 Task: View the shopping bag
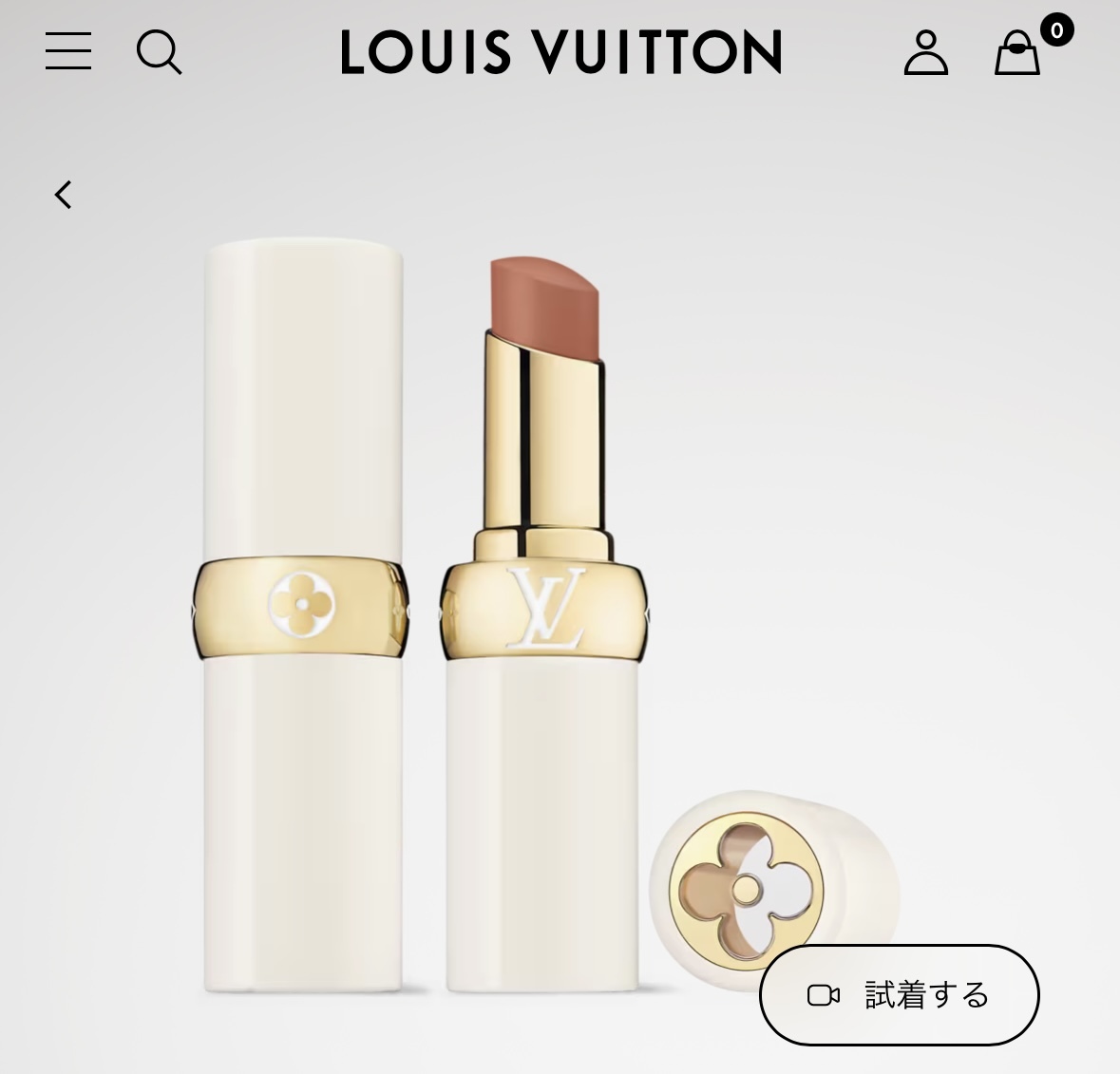(x=1017, y=52)
